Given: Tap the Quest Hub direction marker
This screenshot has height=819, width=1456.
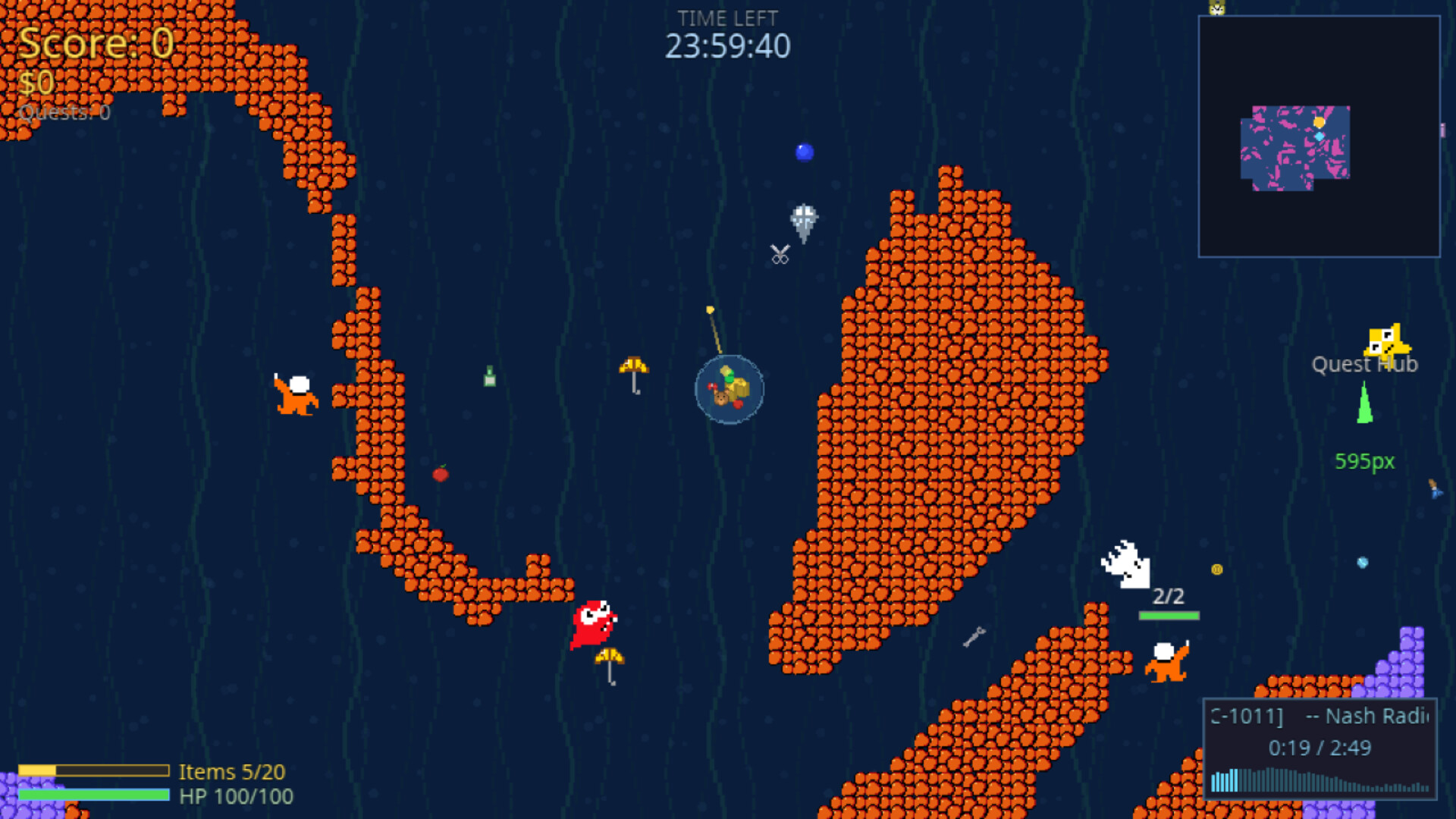Looking at the screenshot, I should point(1364,403).
